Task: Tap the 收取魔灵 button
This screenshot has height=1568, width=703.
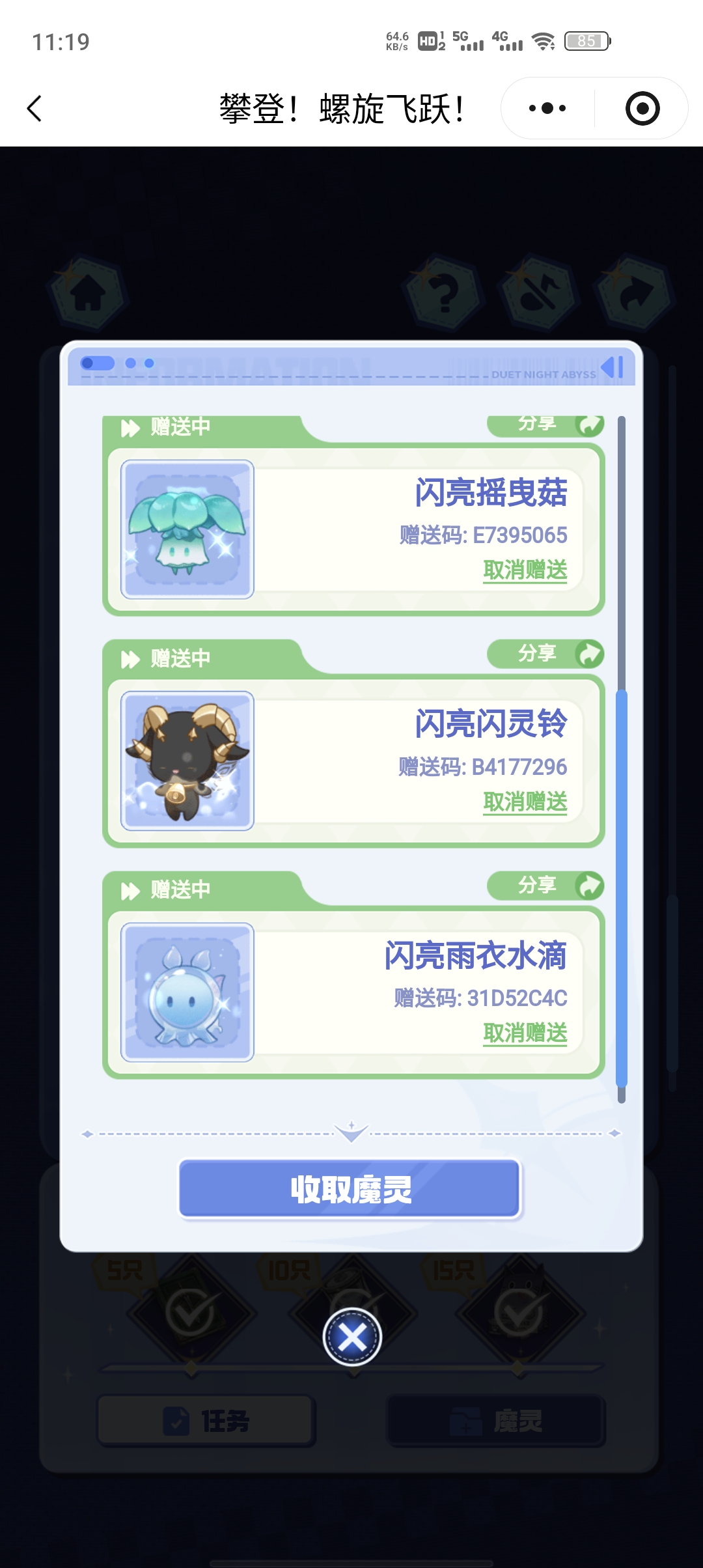Action: point(350,1189)
